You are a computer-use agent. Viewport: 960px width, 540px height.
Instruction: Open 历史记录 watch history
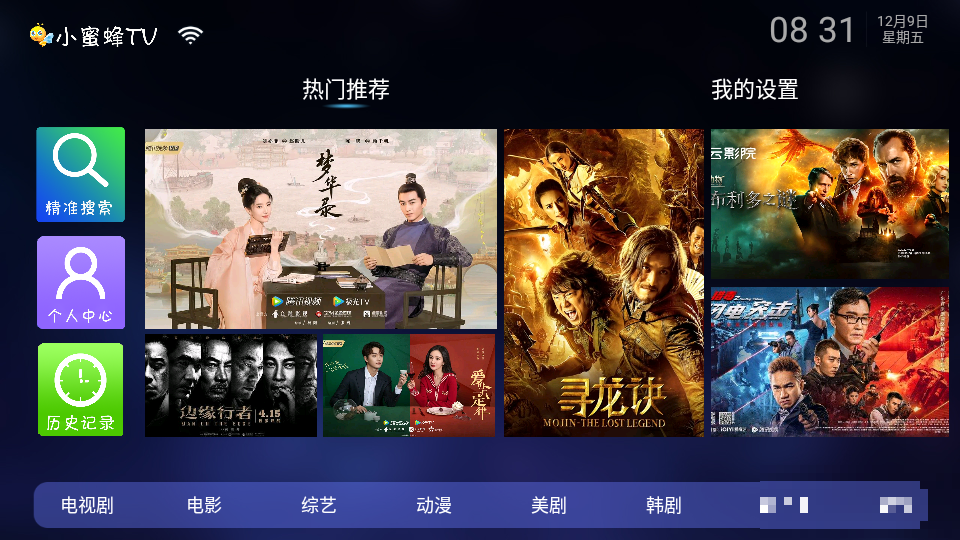coord(80,389)
